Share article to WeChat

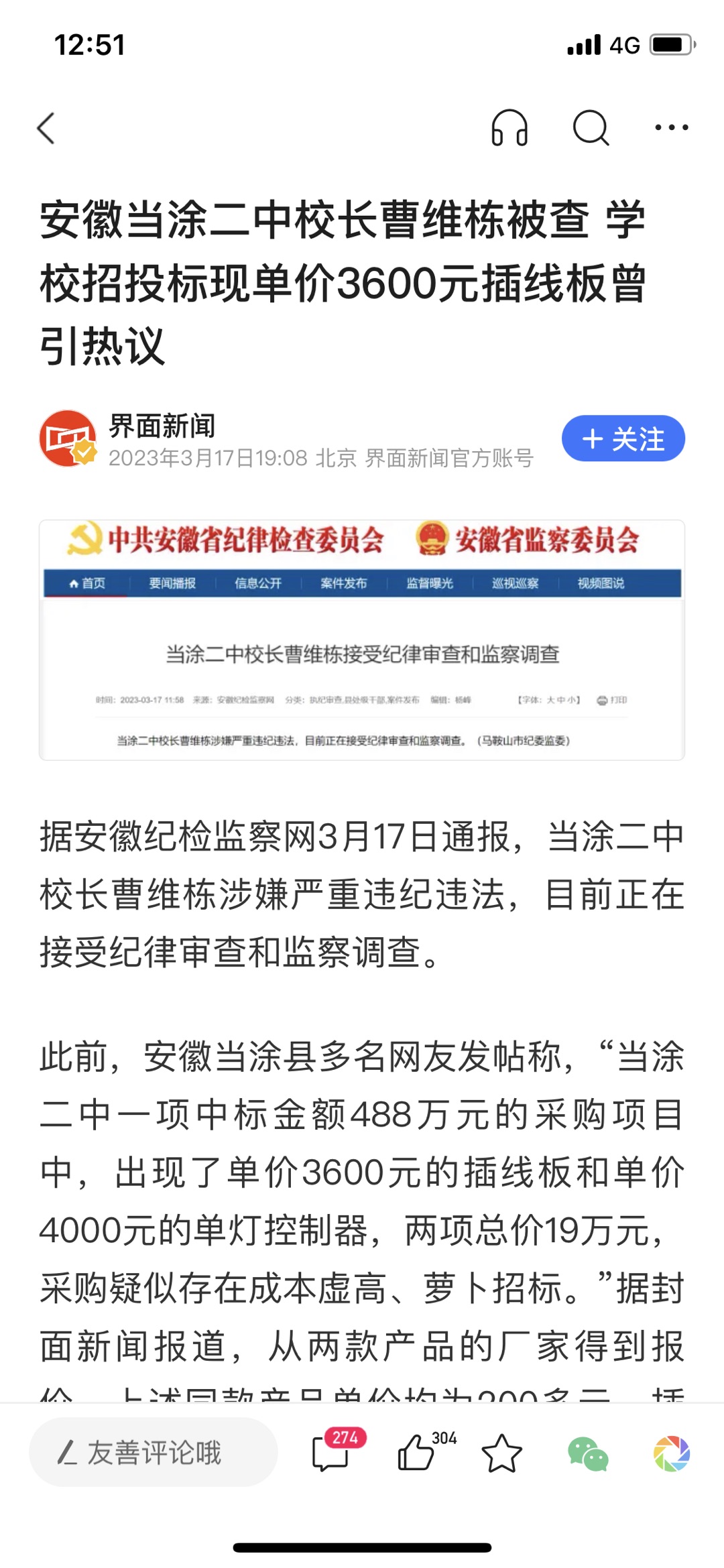pos(587,1453)
